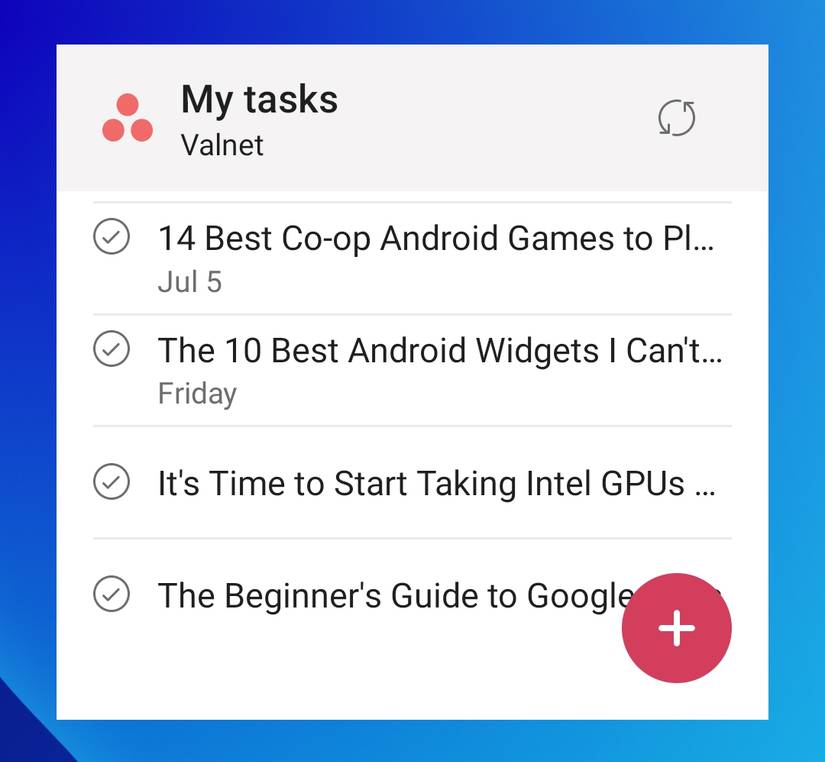The width and height of the screenshot is (825, 762).
Task: Add a new task with the plus button
Action: (x=677, y=628)
